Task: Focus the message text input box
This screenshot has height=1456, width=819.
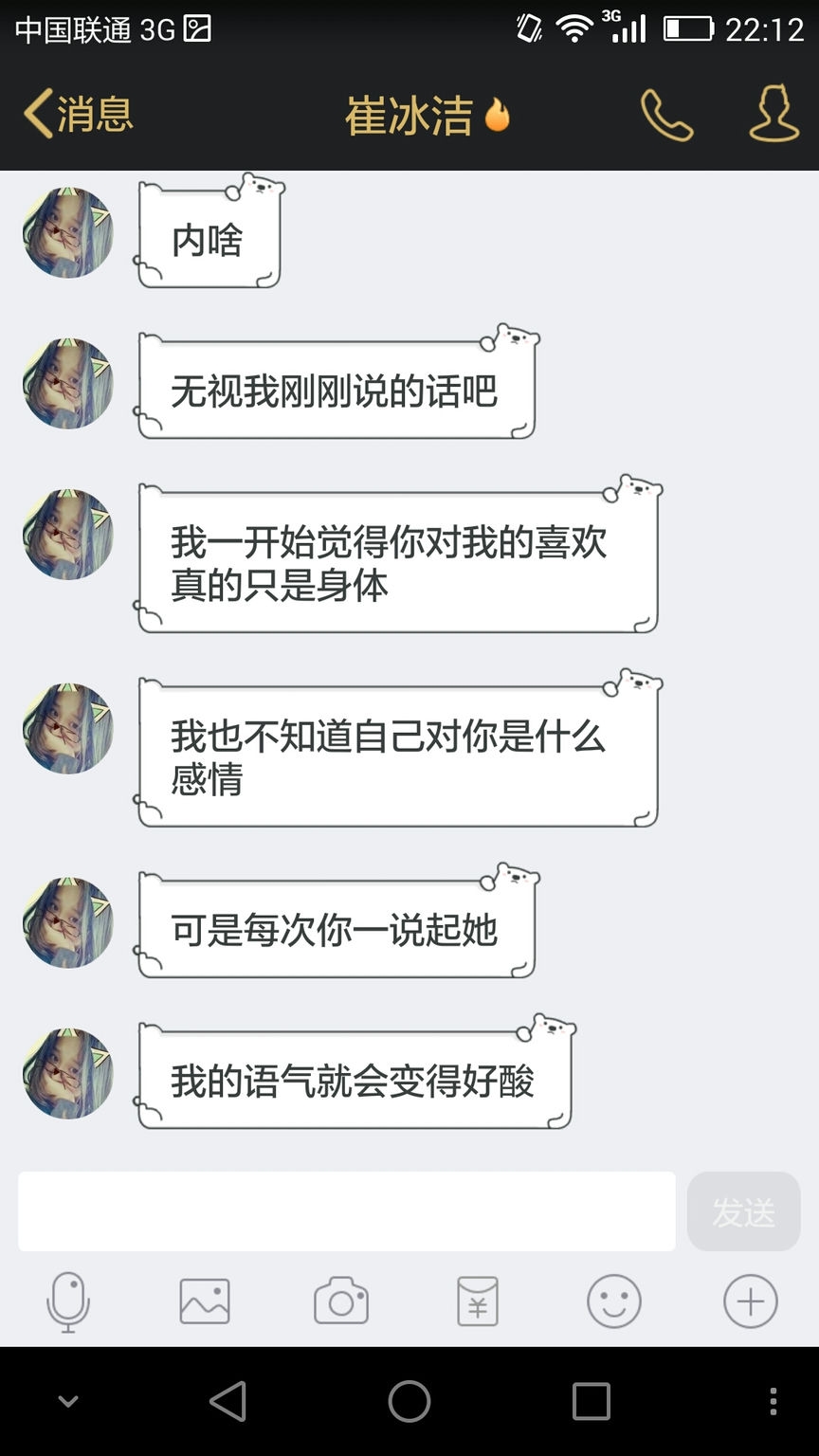Action: (346, 1211)
